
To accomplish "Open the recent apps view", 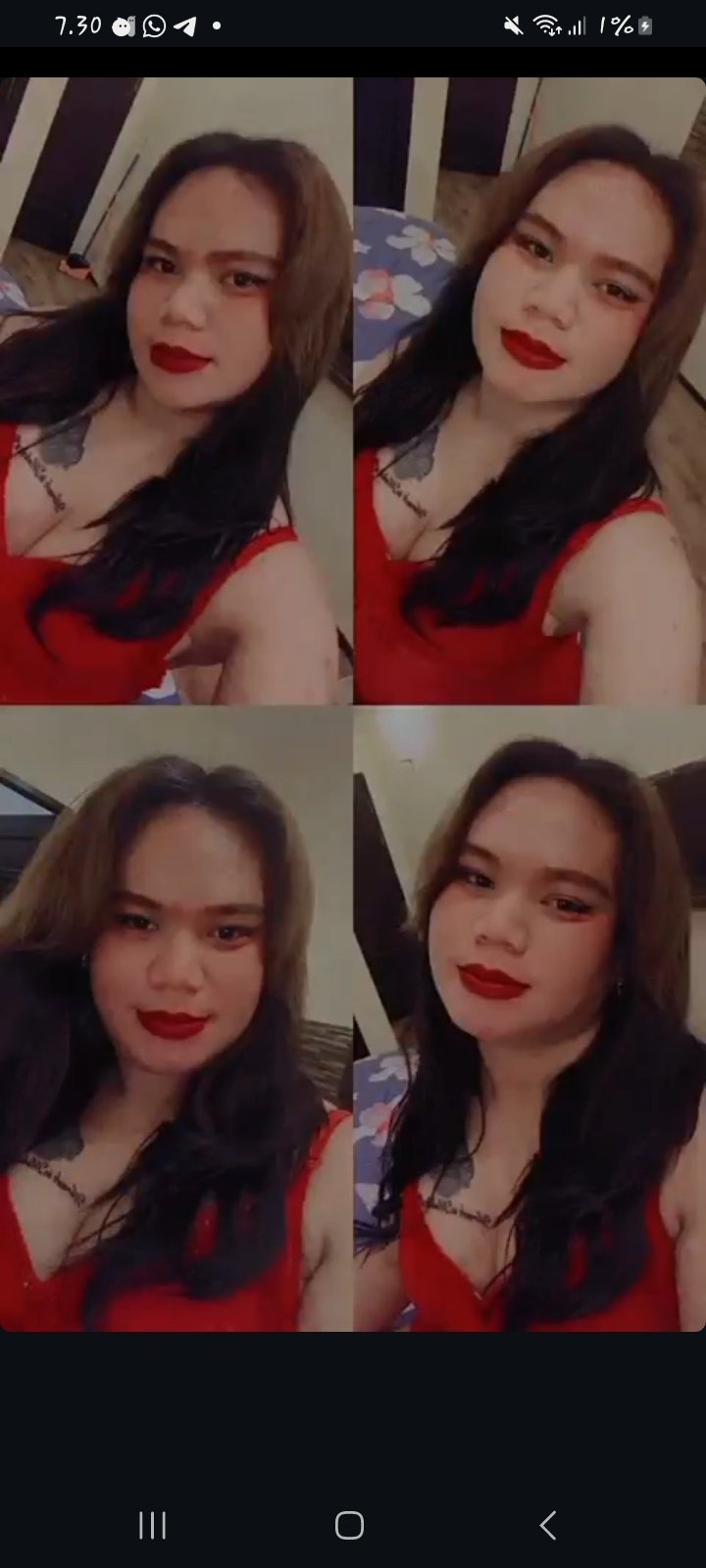I will click(152, 1525).
